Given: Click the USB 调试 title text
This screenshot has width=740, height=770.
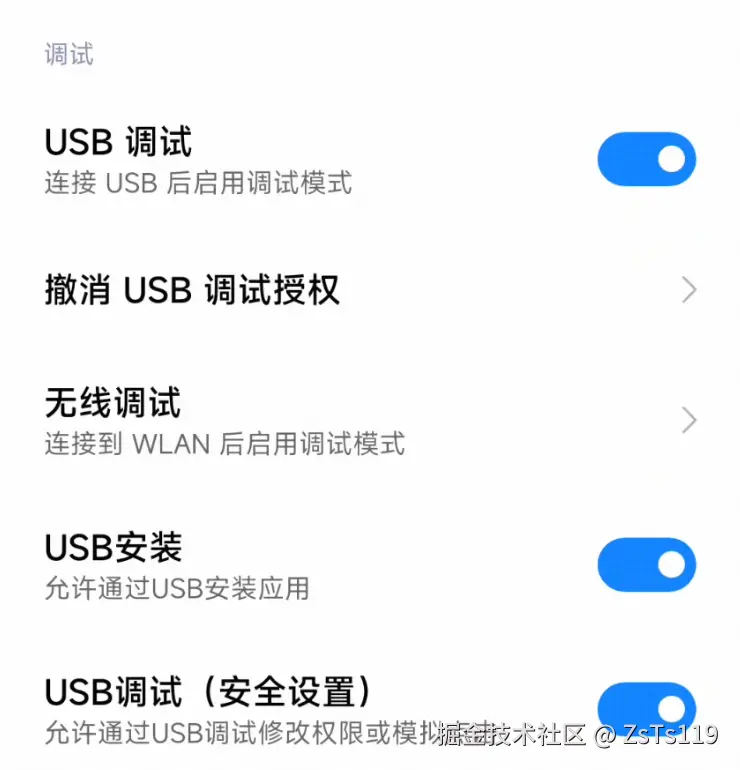Looking at the screenshot, I should tap(116, 142).
